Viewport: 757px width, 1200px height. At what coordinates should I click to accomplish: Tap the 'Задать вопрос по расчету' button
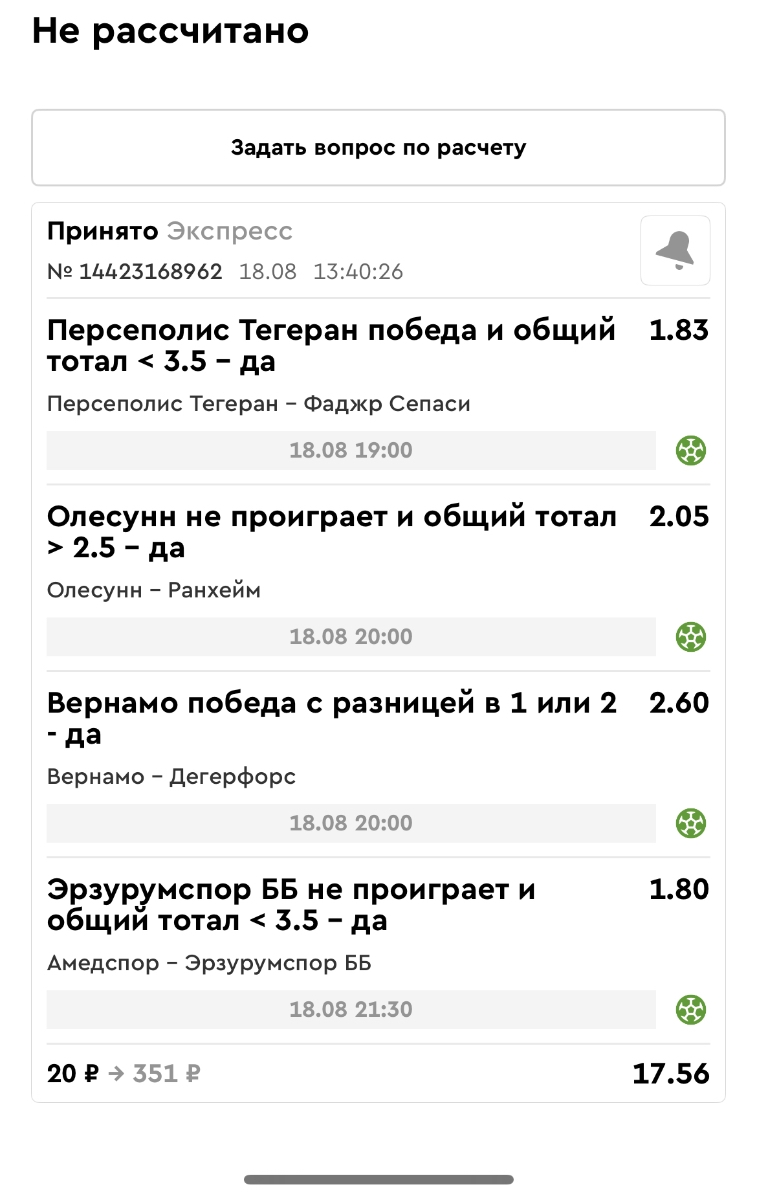tap(378, 148)
